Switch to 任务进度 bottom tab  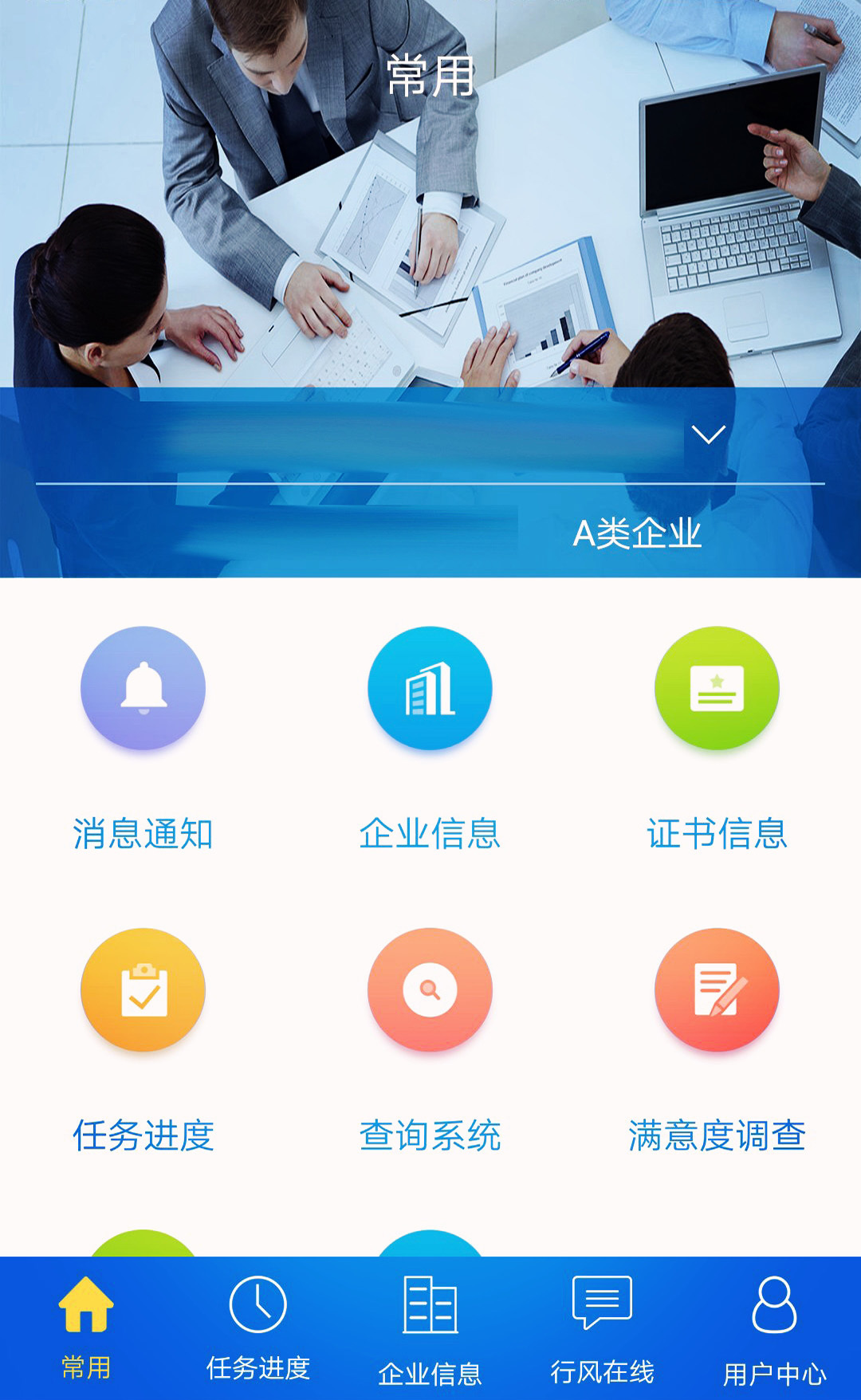[258, 1328]
